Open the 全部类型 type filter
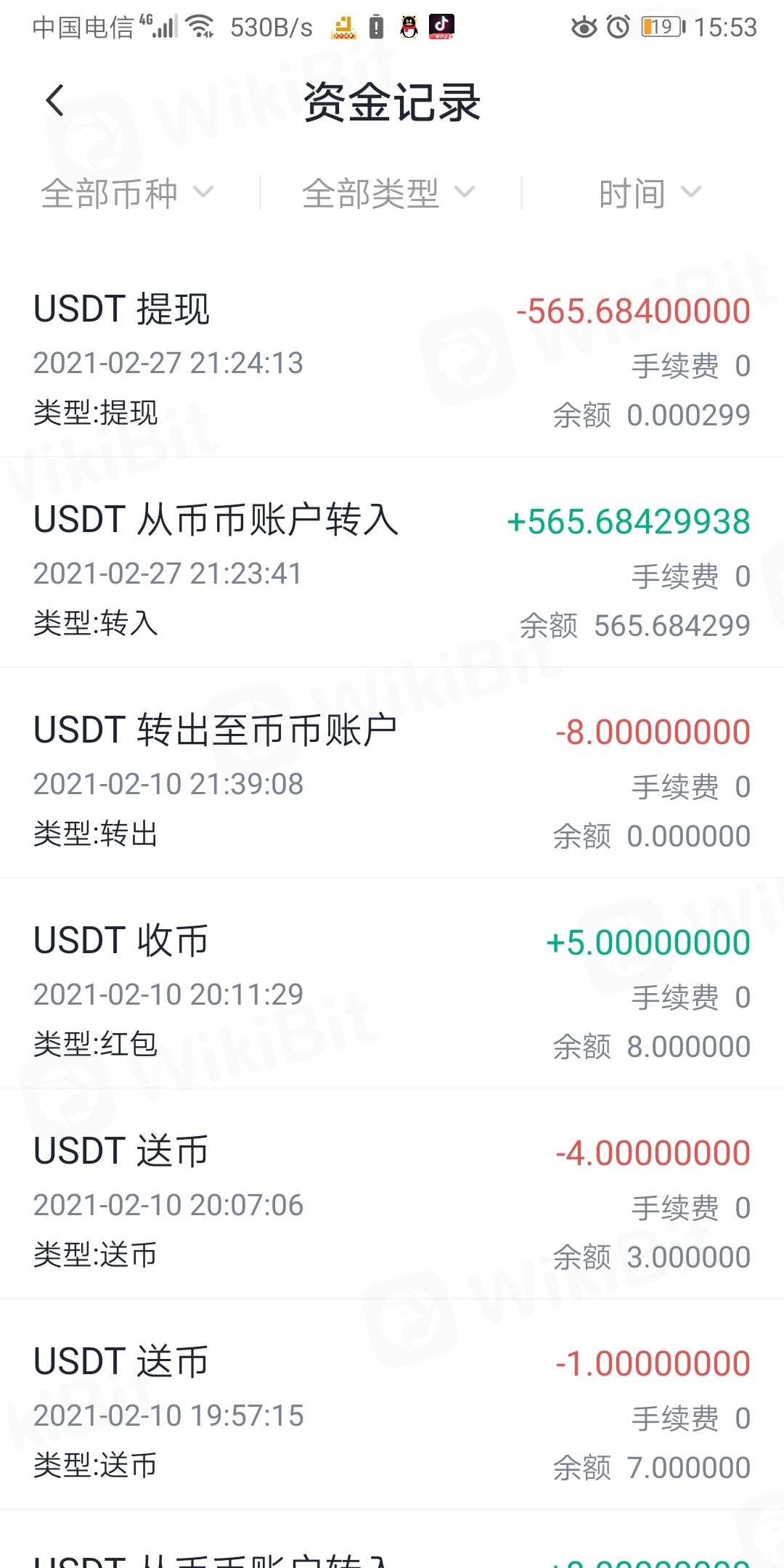The height and width of the screenshot is (1568, 784). 388,193
